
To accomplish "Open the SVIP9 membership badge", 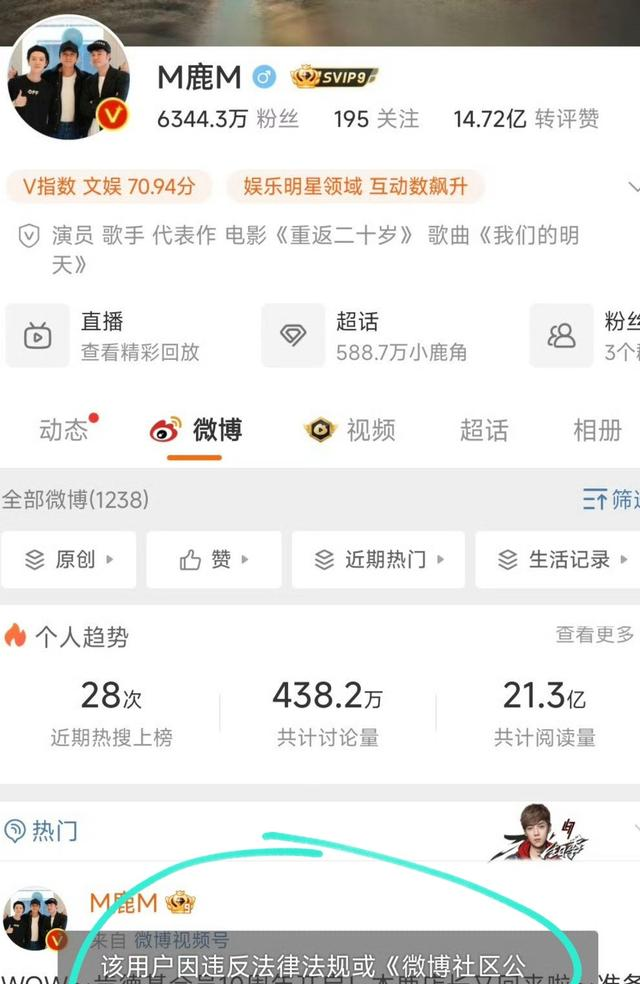I will pos(334,76).
